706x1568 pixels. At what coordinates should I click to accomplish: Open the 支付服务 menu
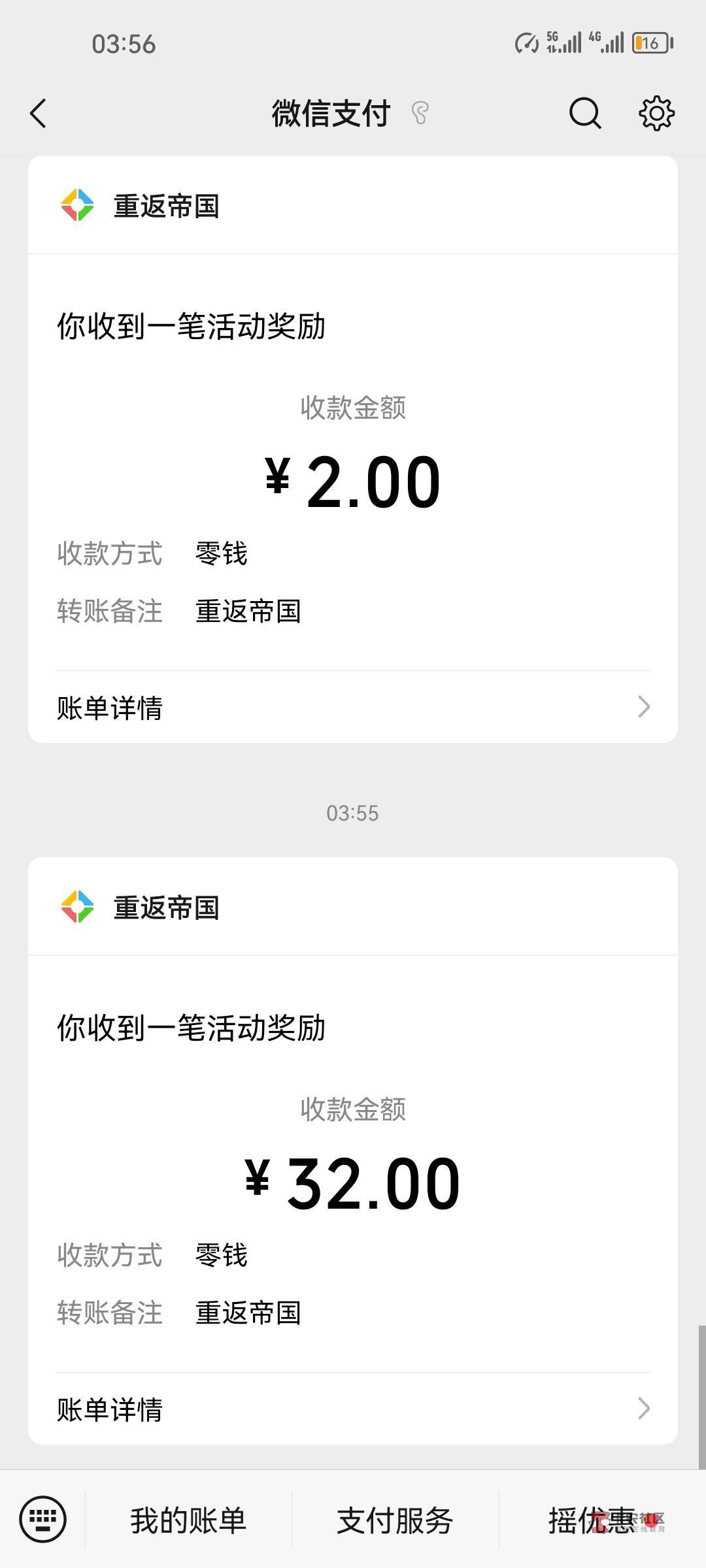click(x=395, y=1520)
